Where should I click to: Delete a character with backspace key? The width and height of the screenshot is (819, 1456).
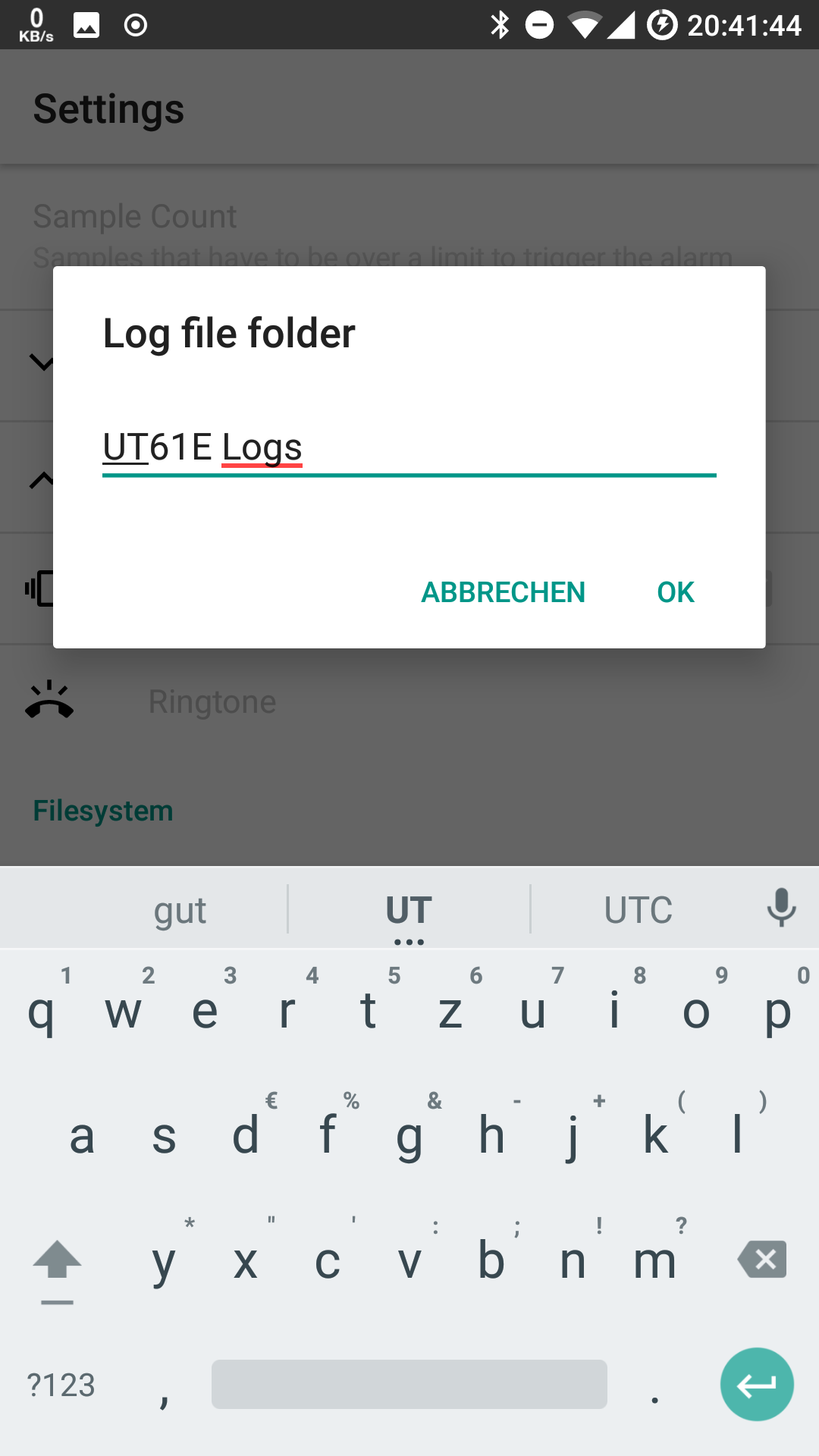pos(762,1260)
